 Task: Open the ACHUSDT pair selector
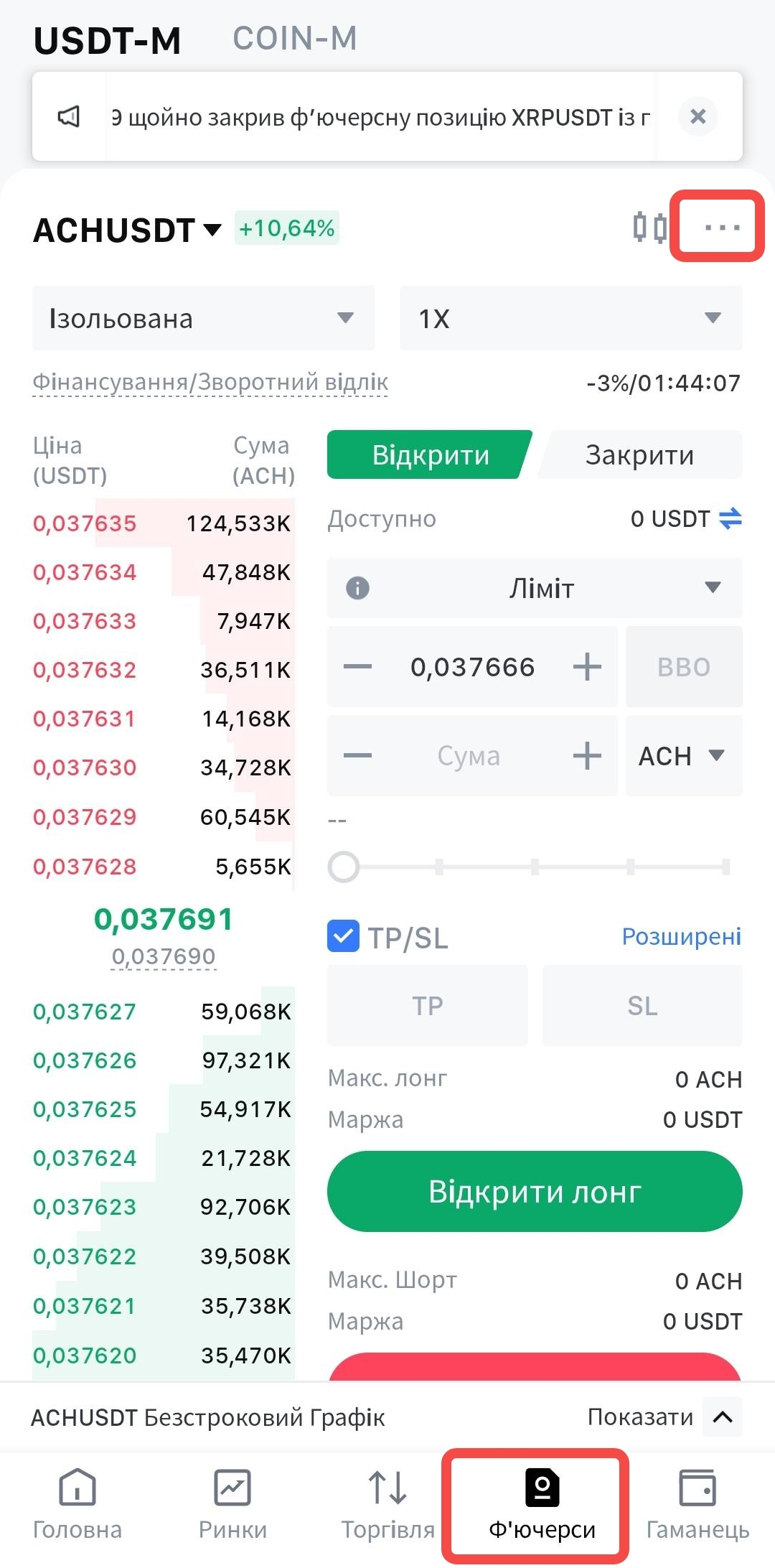point(127,230)
